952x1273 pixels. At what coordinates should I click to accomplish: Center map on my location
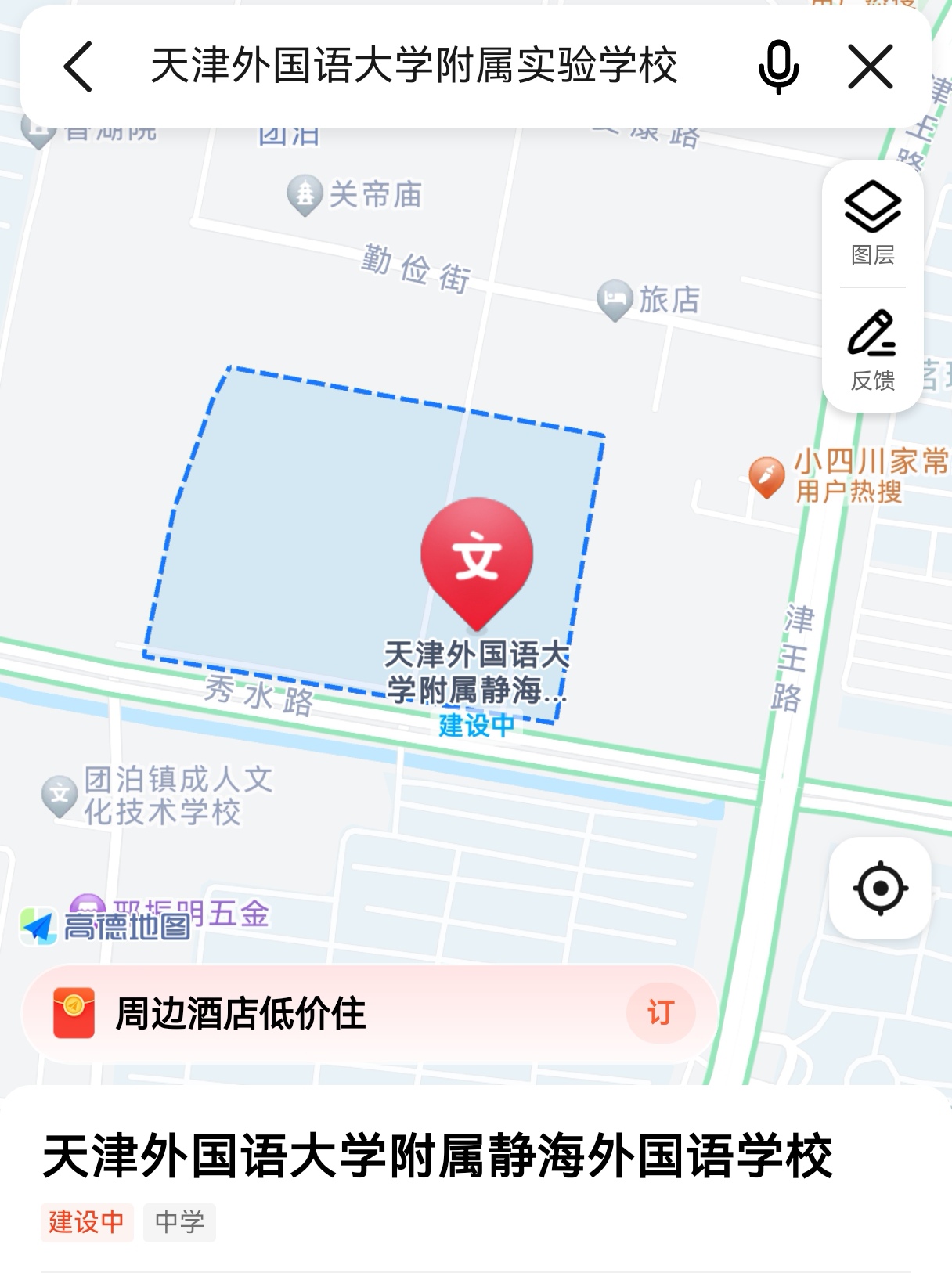(x=880, y=888)
